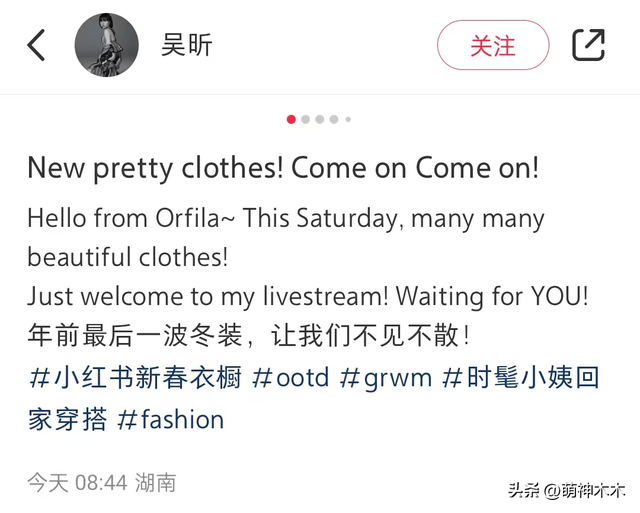Image resolution: width=640 pixels, height=513 pixels.
Task: Open the #grwm hashtag
Action: (x=385, y=378)
